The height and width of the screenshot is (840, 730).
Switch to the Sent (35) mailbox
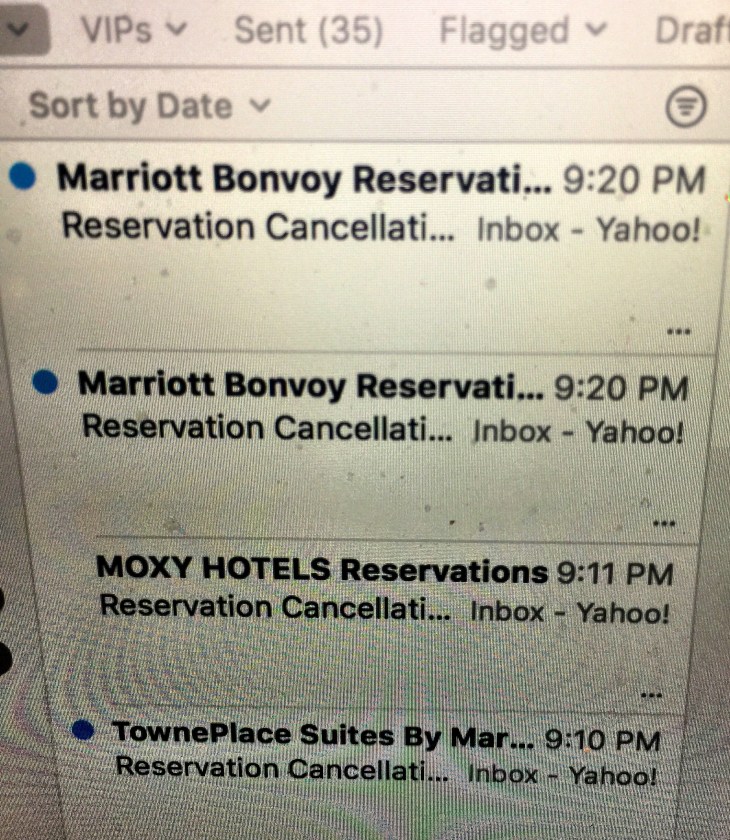(308, 31)
